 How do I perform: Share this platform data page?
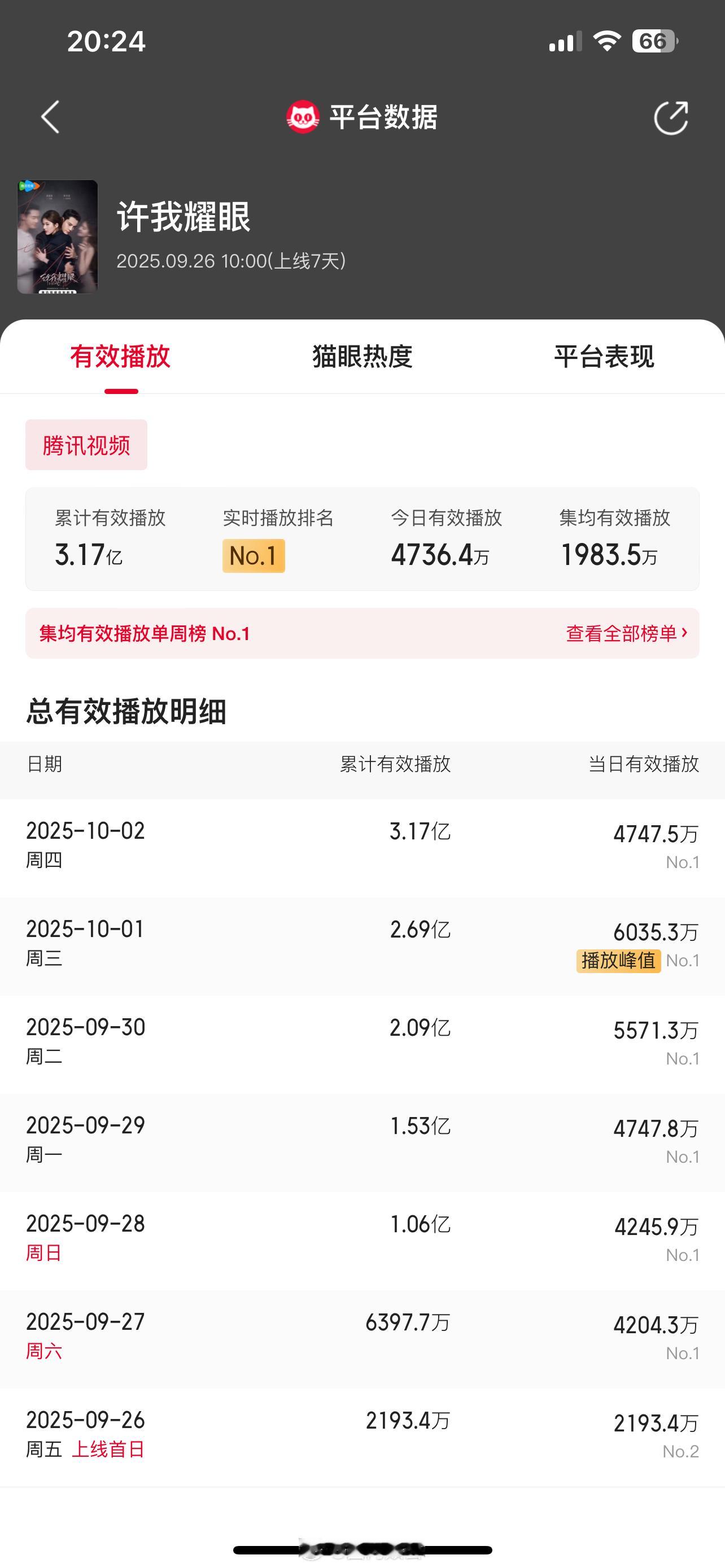click(x=671, y=117)
